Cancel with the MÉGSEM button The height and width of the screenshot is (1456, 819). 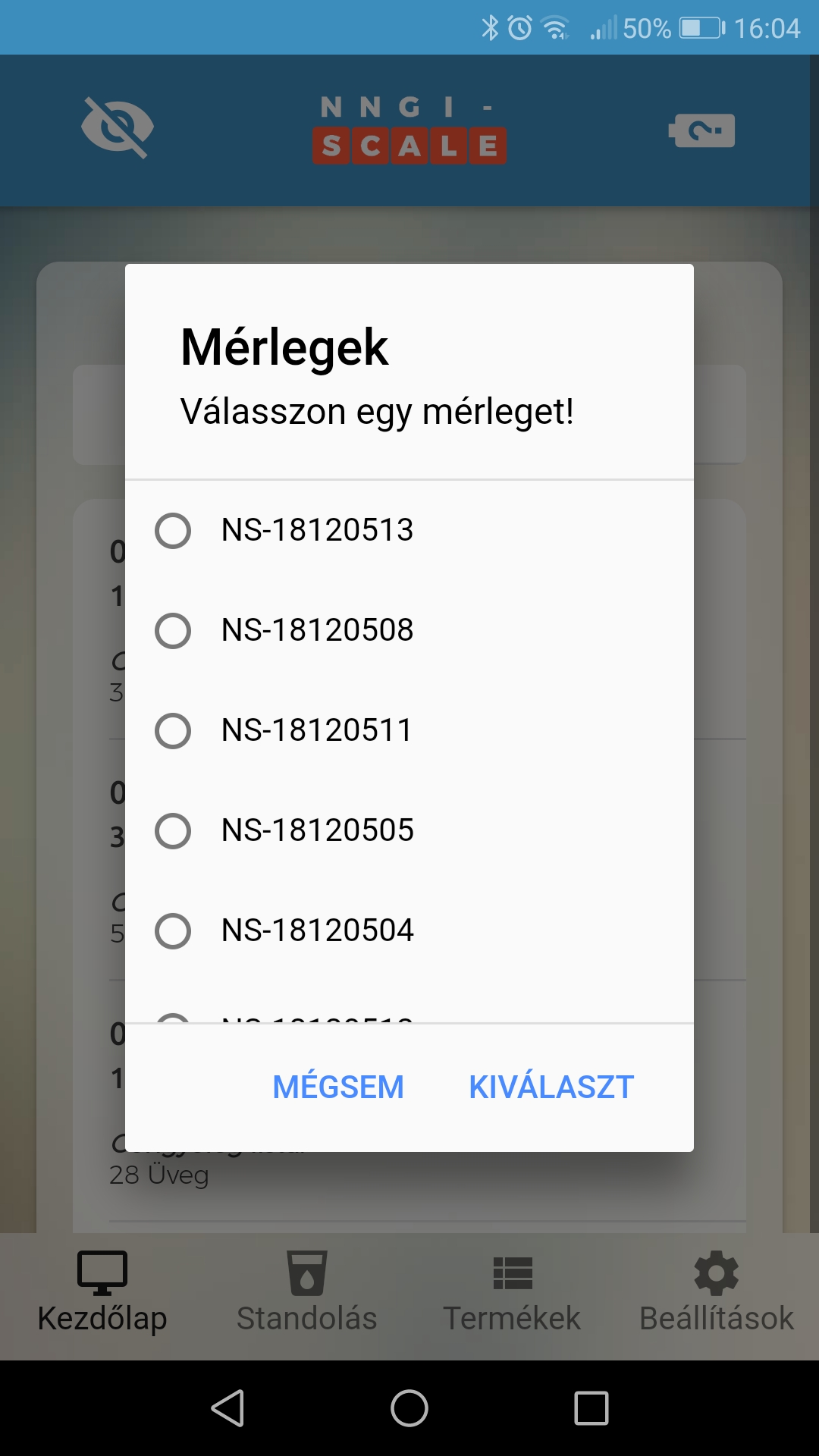point(338,1087)
